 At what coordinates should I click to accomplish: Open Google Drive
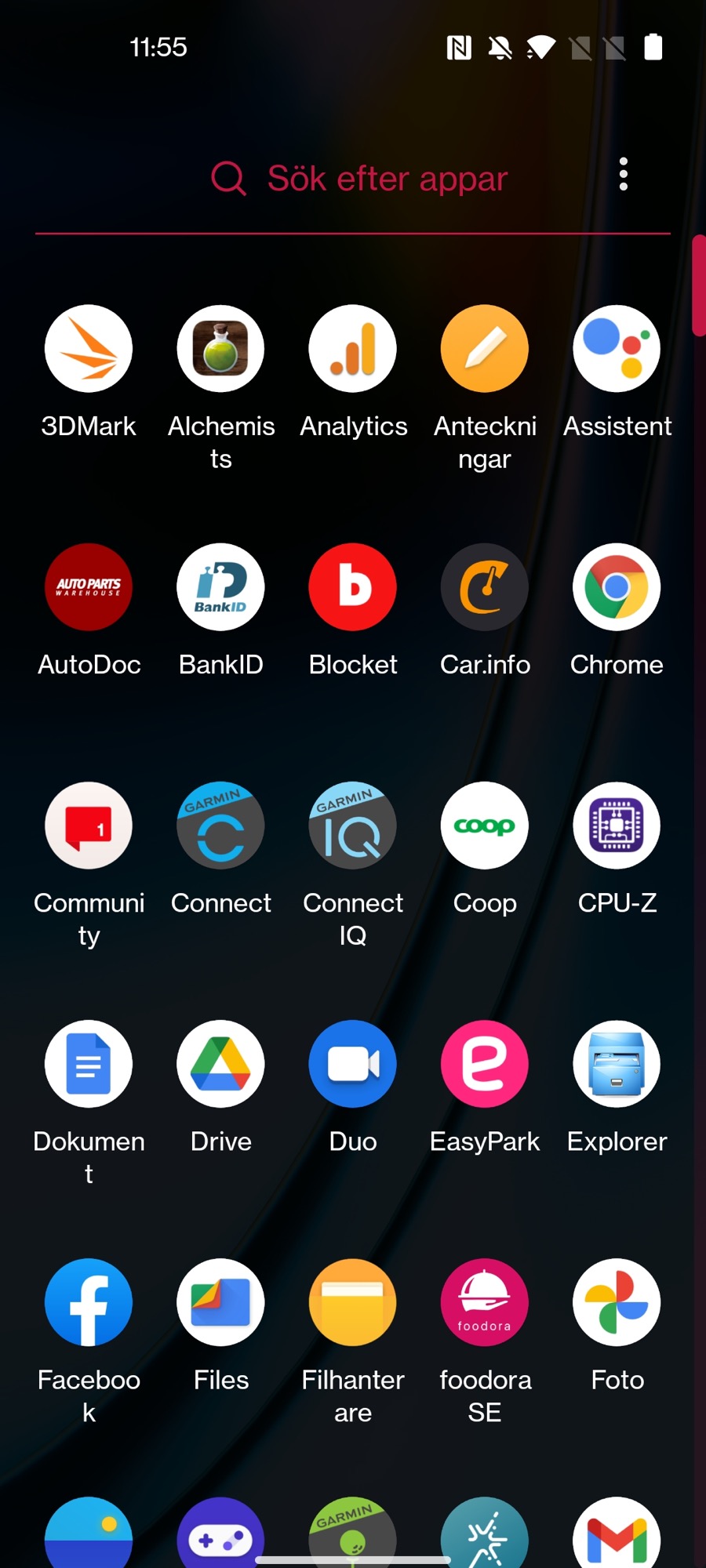220,1064
